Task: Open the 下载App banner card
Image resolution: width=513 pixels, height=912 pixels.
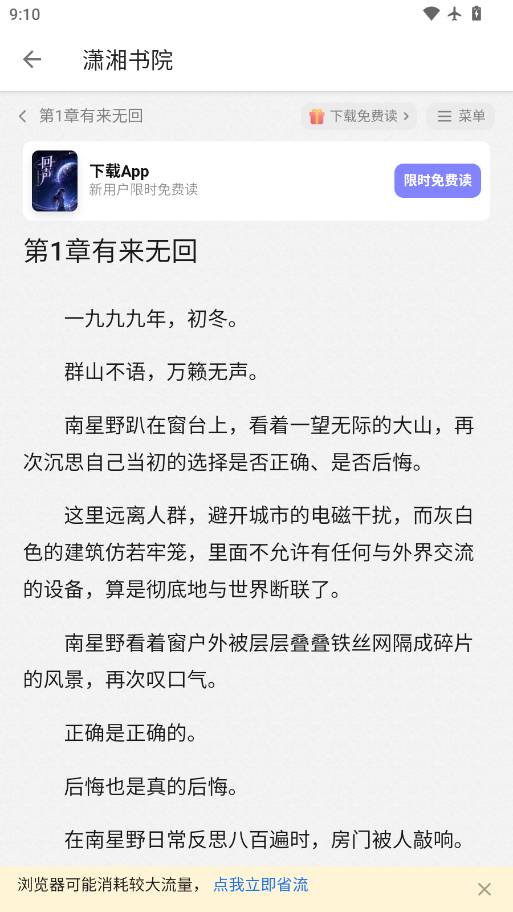Action: 256,181
